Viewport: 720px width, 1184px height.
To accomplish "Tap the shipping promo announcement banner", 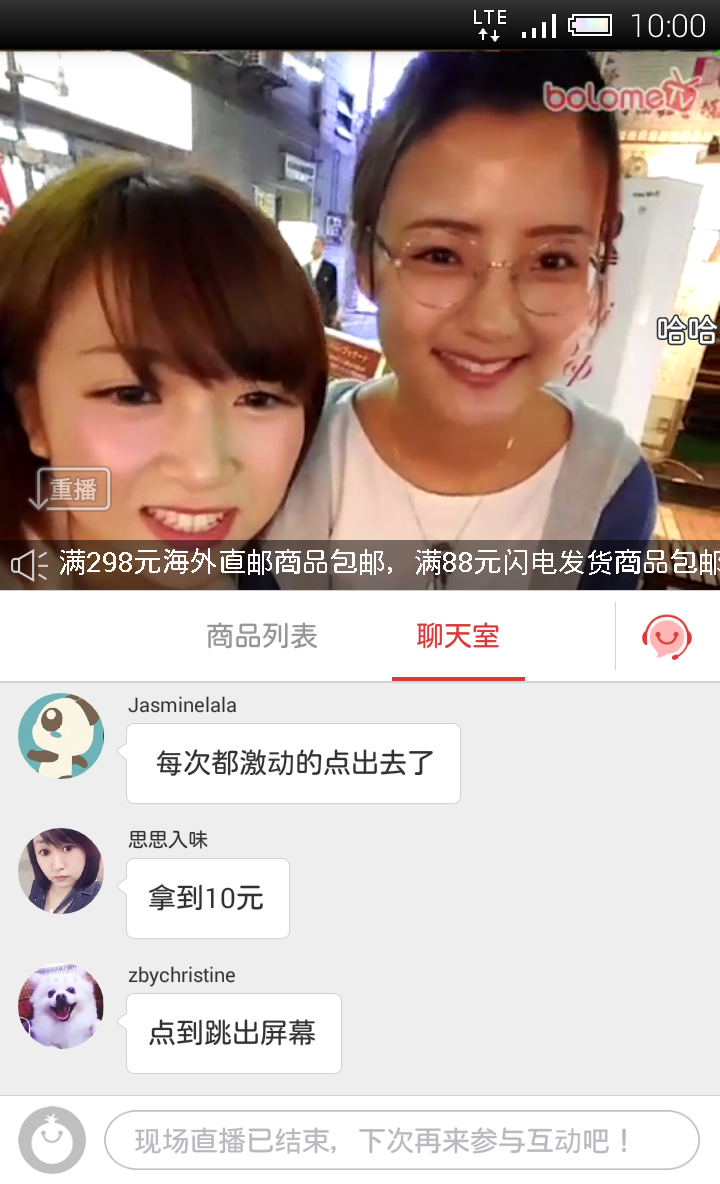I will pos(360,563).
